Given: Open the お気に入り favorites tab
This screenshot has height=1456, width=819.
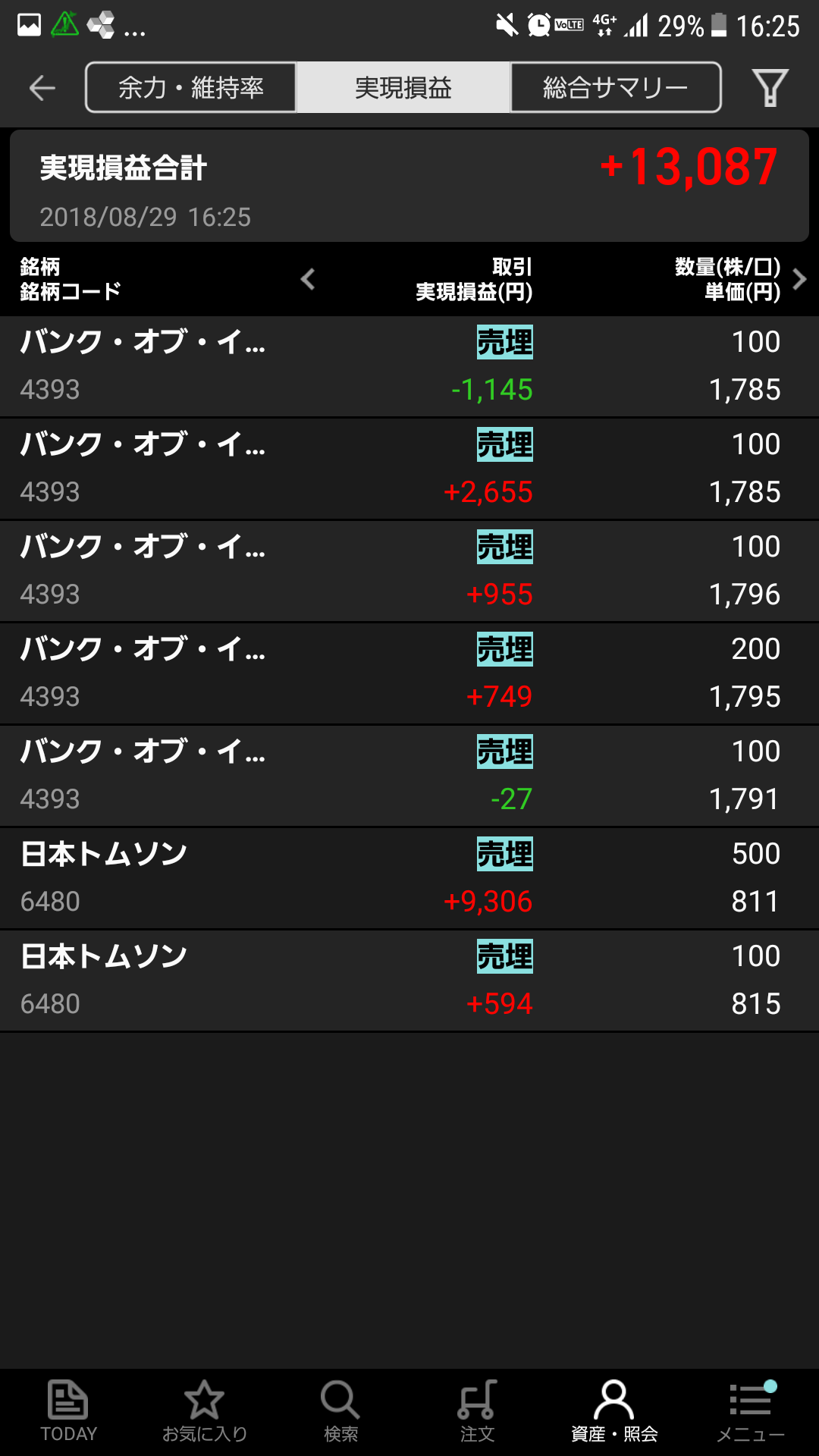Looking at the screenshot, I should pos(205,1410).
